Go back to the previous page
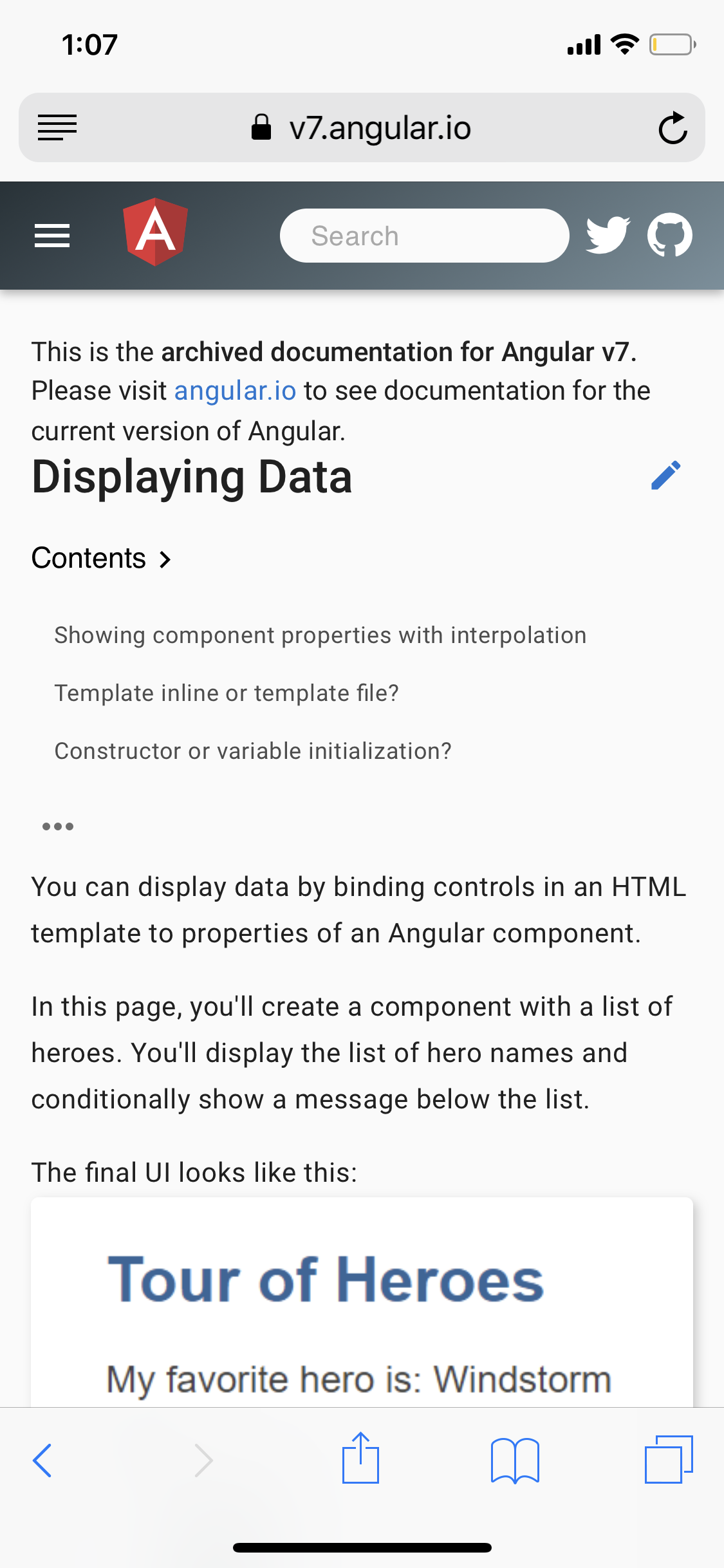 (42, 1460)
